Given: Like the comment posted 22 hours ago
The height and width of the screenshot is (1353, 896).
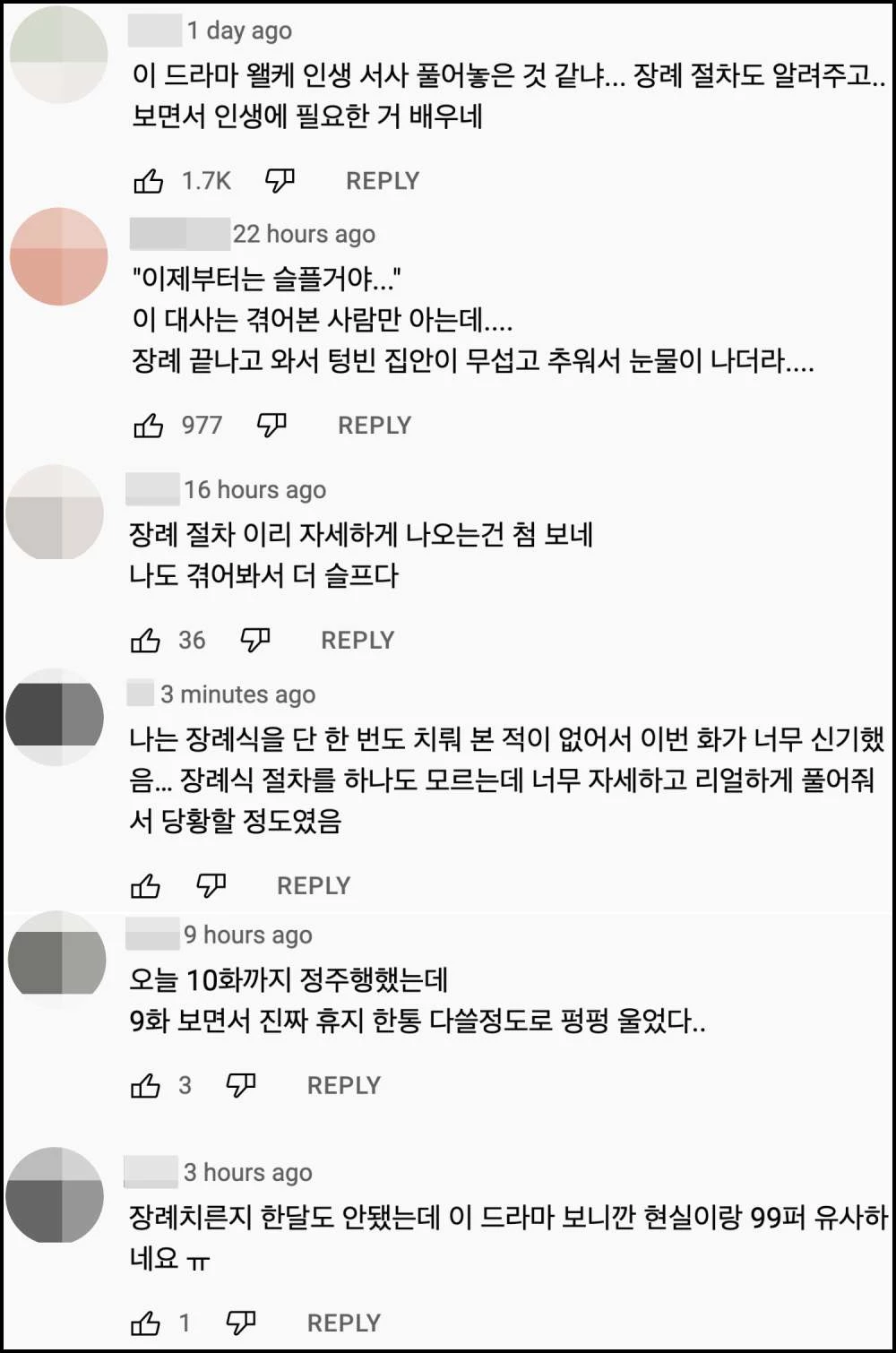Looking at the screenshot, I should (148, 426).
